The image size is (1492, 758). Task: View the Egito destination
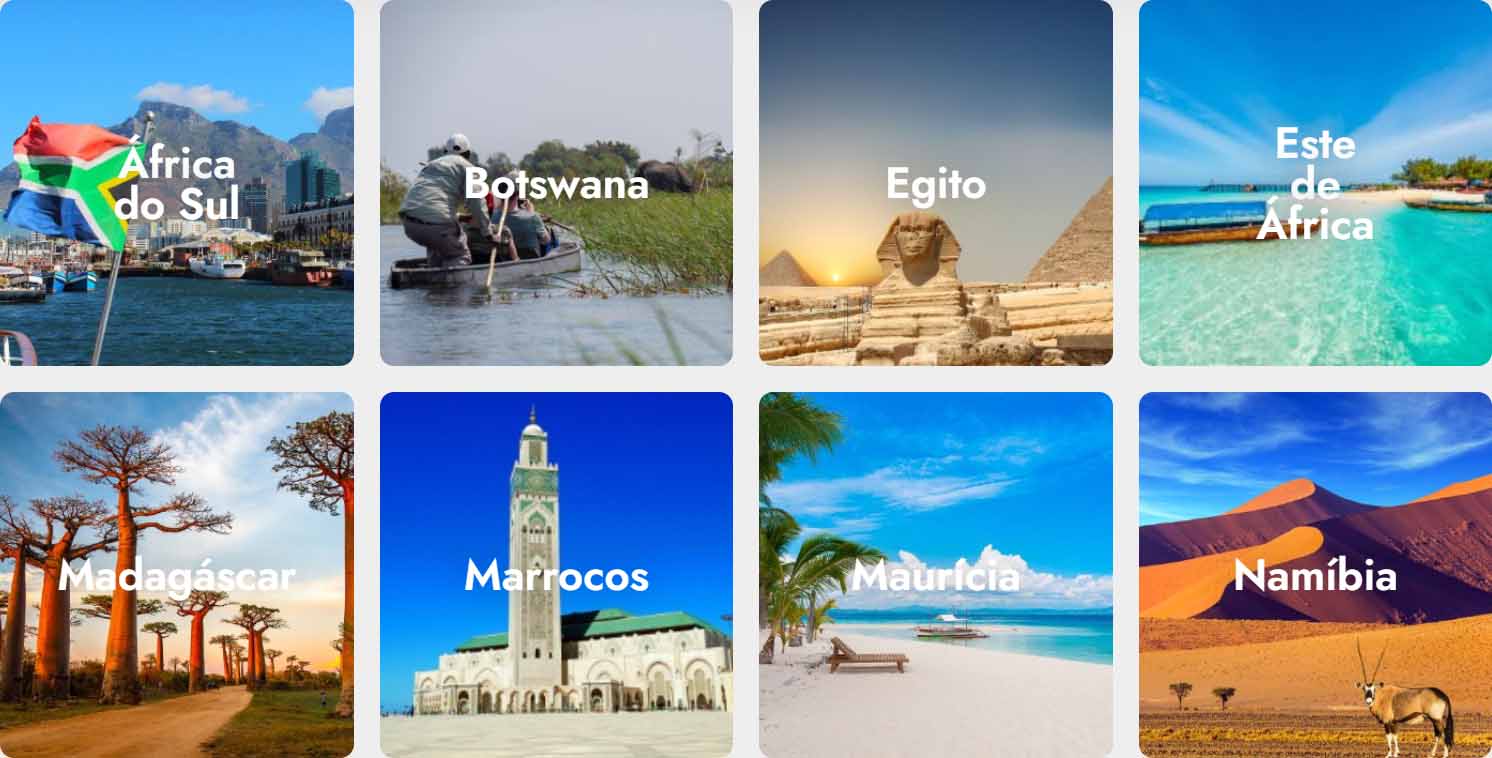click(x=935, y=183)
